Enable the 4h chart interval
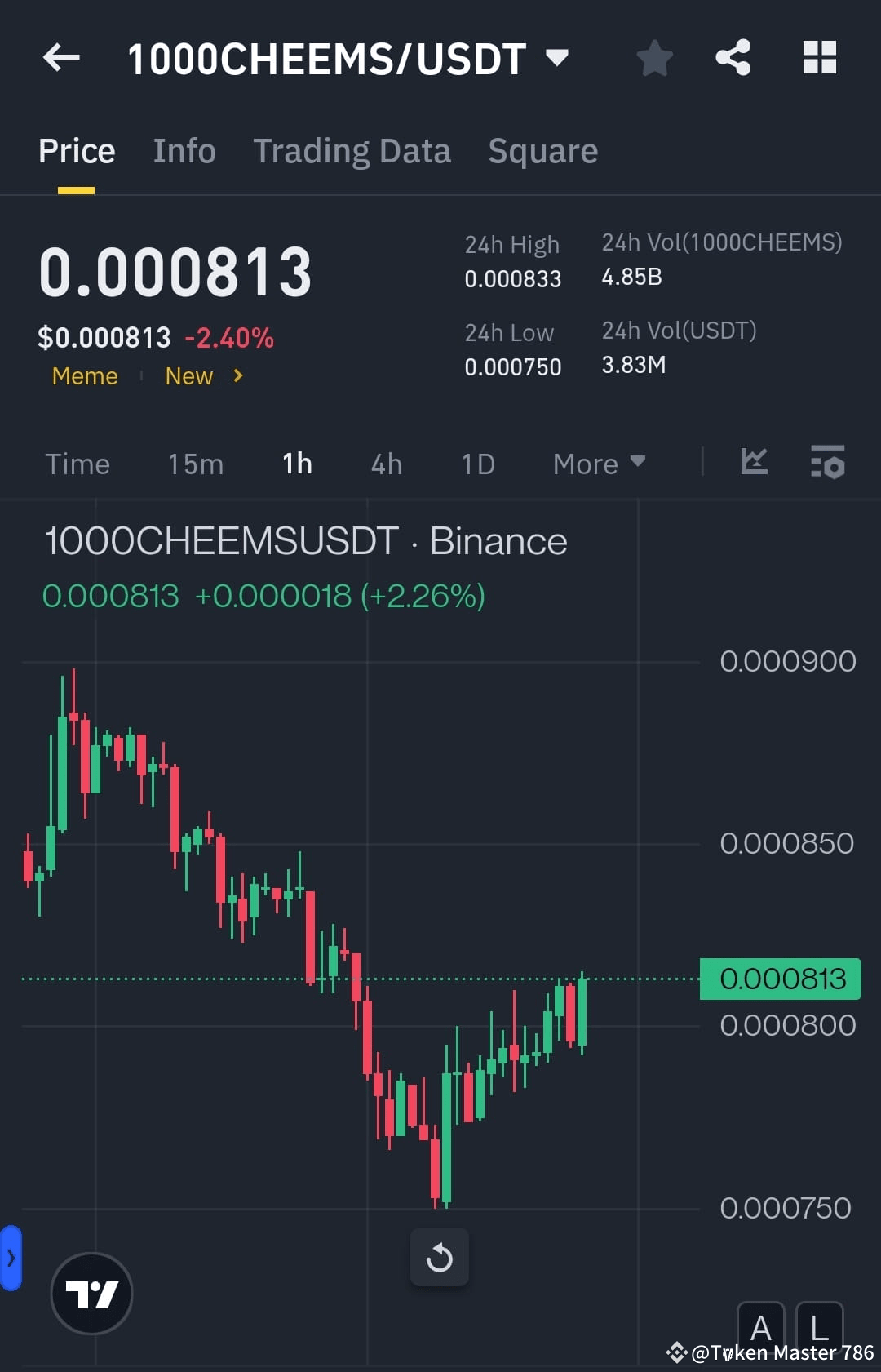The height and width of the screenshot is (1372, 881). [x=385, y=463]
